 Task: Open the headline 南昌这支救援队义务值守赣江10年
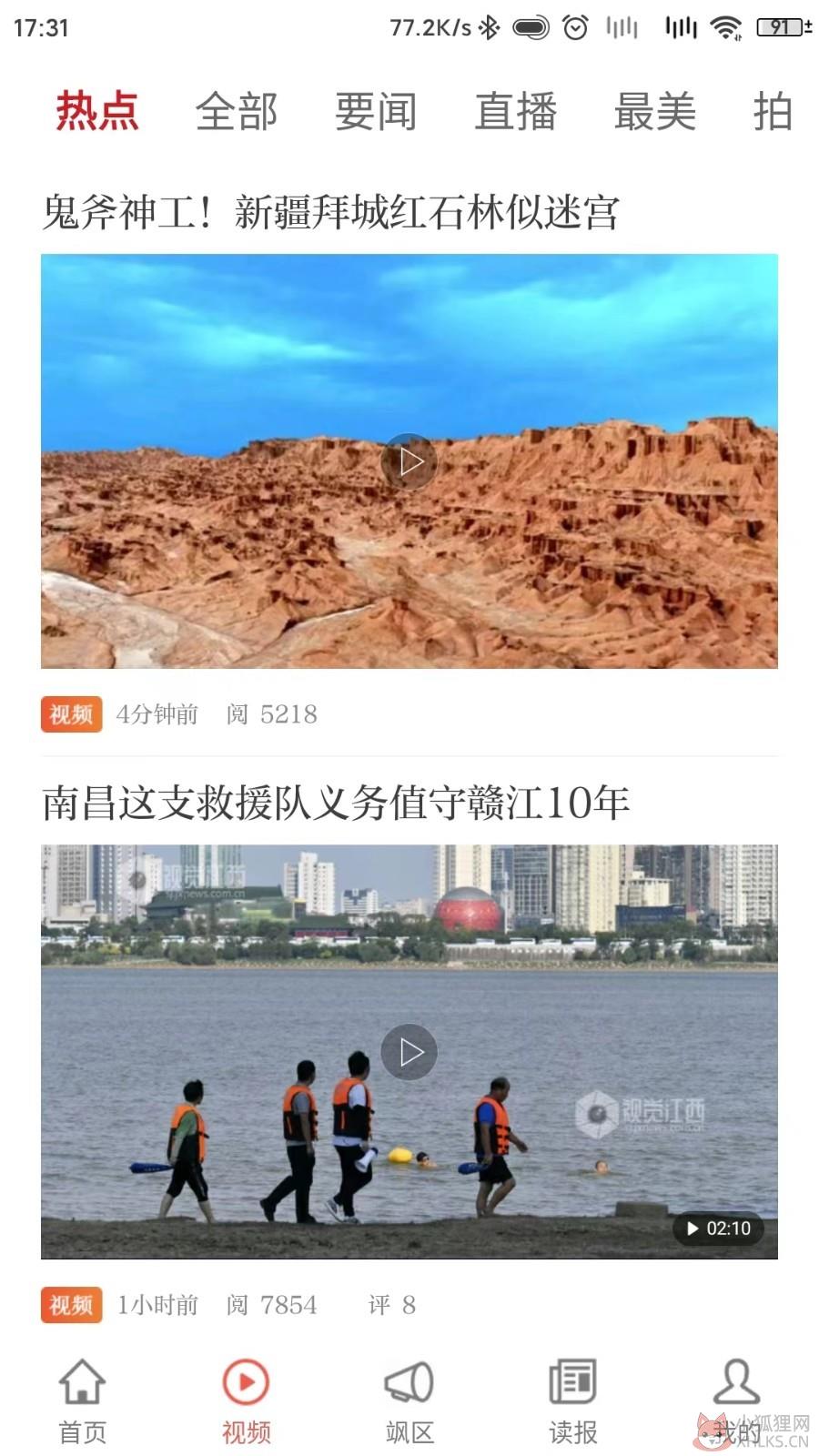336,804
